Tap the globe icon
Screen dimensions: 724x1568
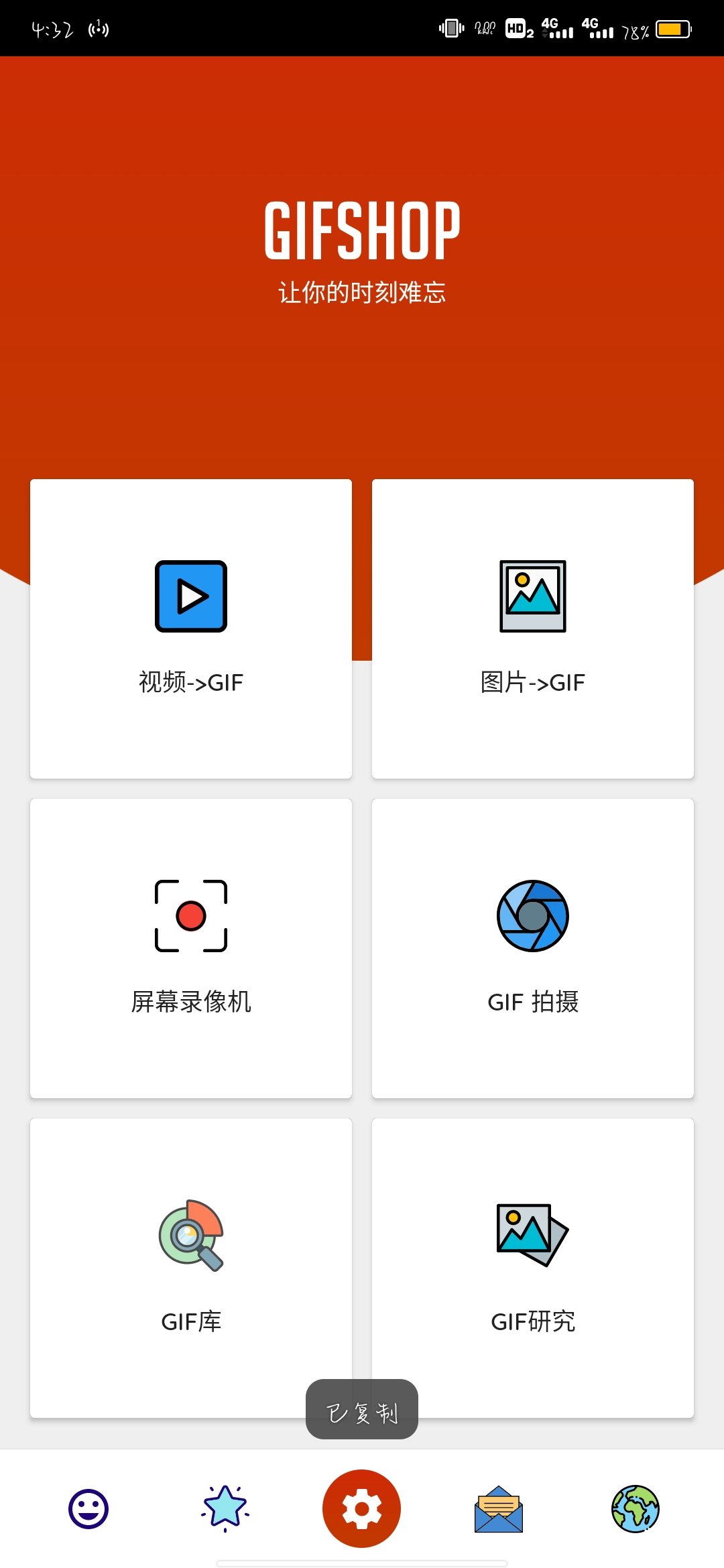(636, 1509)
